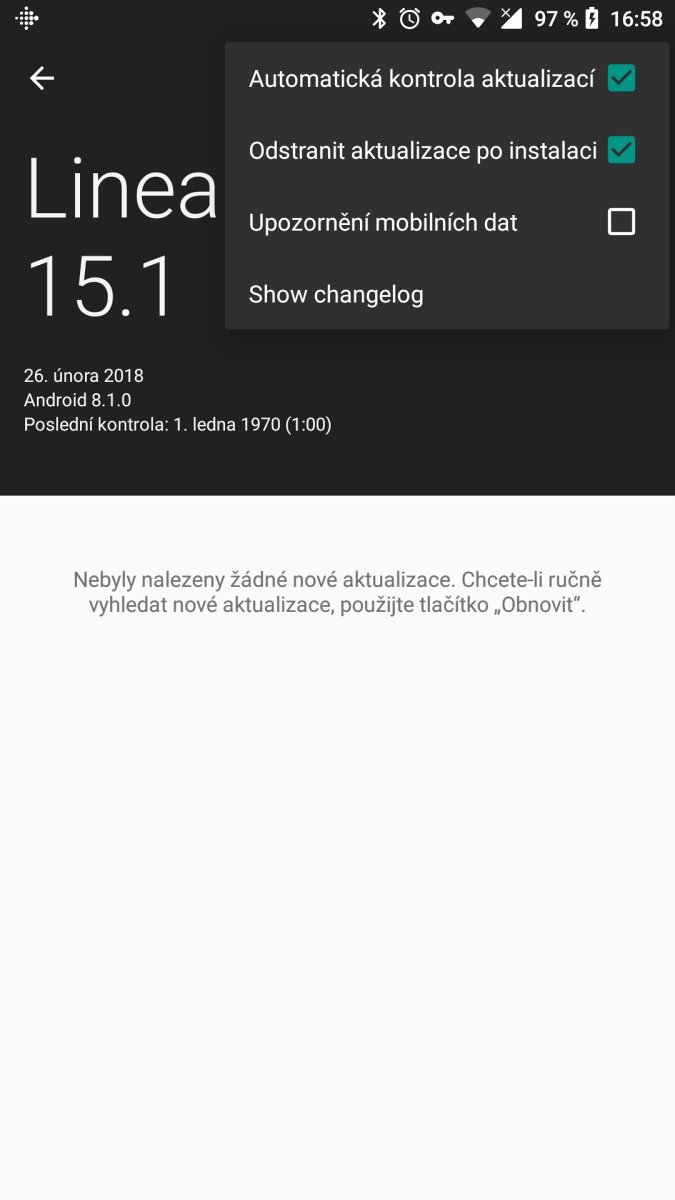Go back with the arrow icon
Viewport: 675px width, 1200px height.
point(41,78)
